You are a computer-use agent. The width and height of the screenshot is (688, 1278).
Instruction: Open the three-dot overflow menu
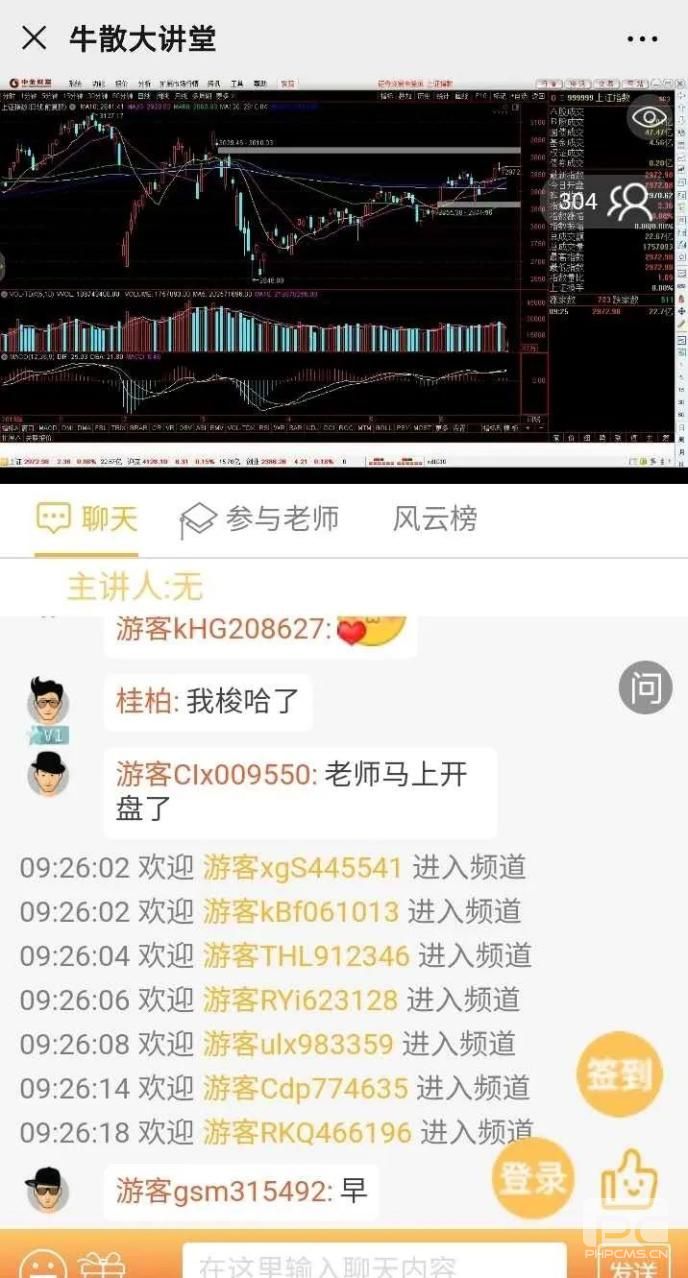(x=642, y=39)
